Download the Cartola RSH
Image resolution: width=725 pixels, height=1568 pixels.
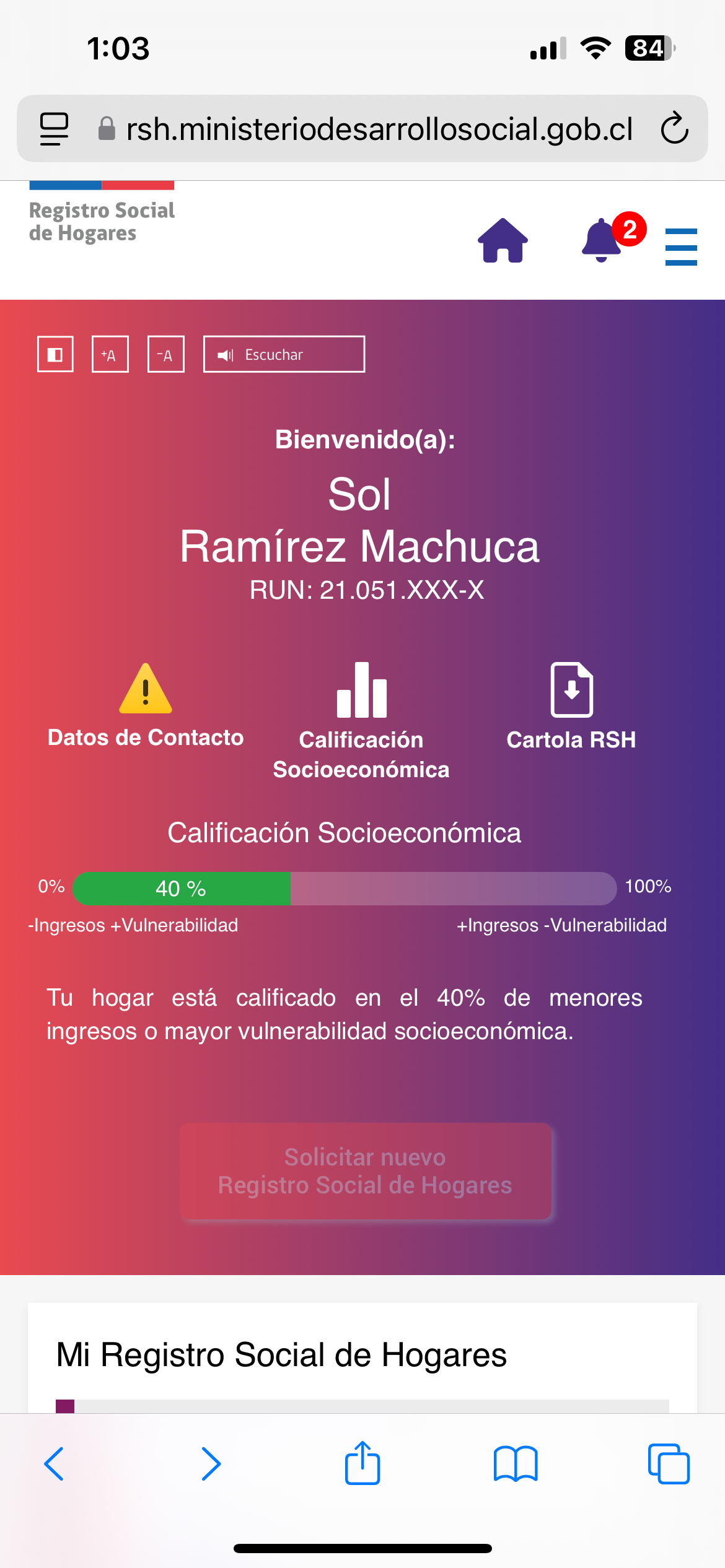click(571, 706)
